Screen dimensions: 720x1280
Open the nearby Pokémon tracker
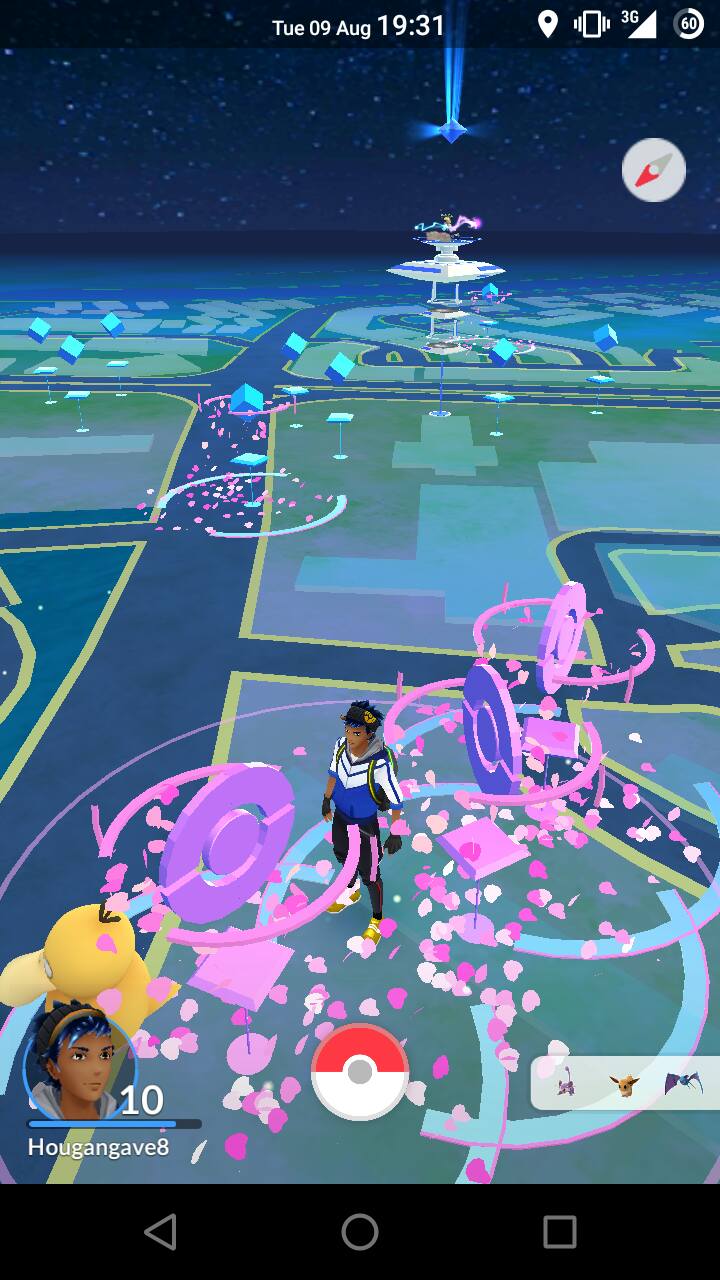pyautogui.click(x=626, y=1084)
